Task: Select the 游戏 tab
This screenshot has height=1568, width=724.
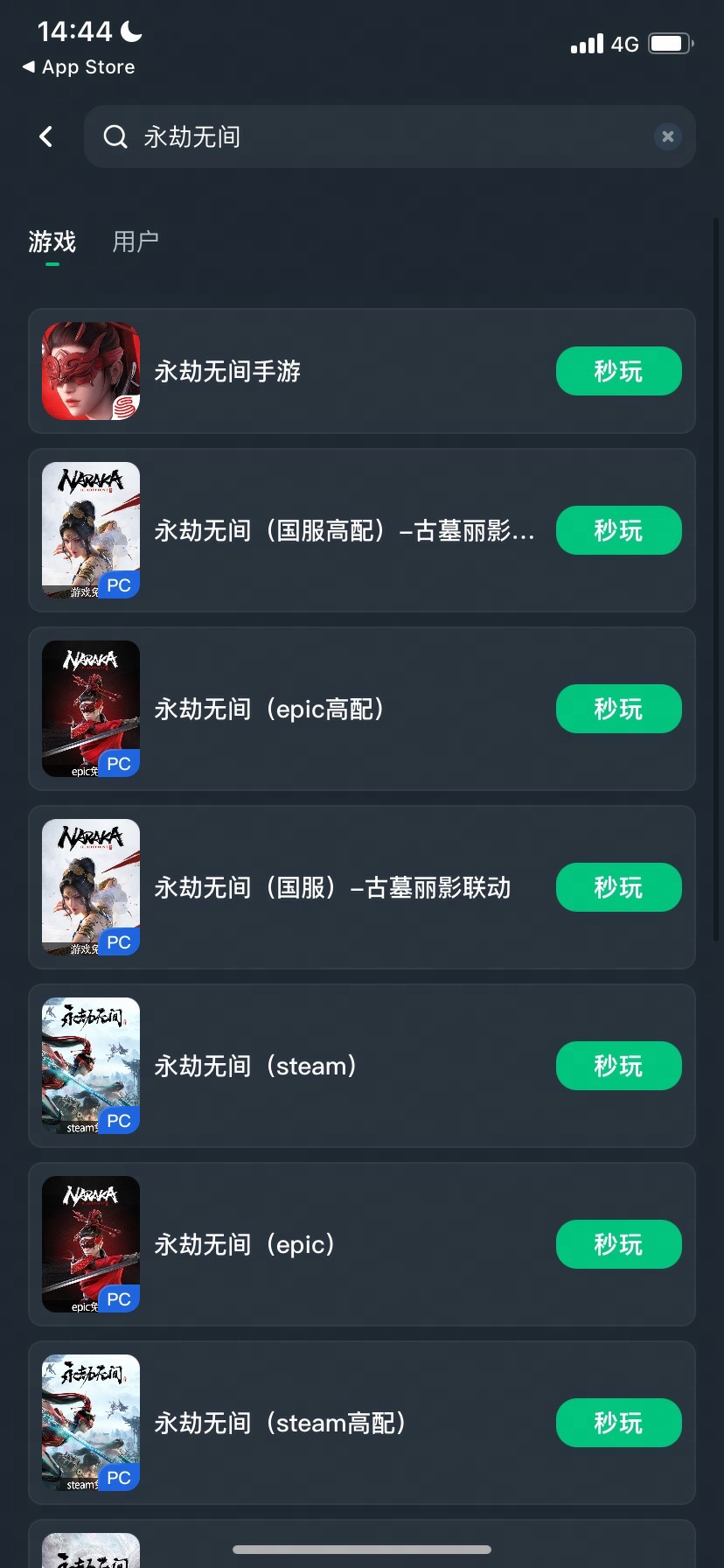Action: (x=52, y=241)
